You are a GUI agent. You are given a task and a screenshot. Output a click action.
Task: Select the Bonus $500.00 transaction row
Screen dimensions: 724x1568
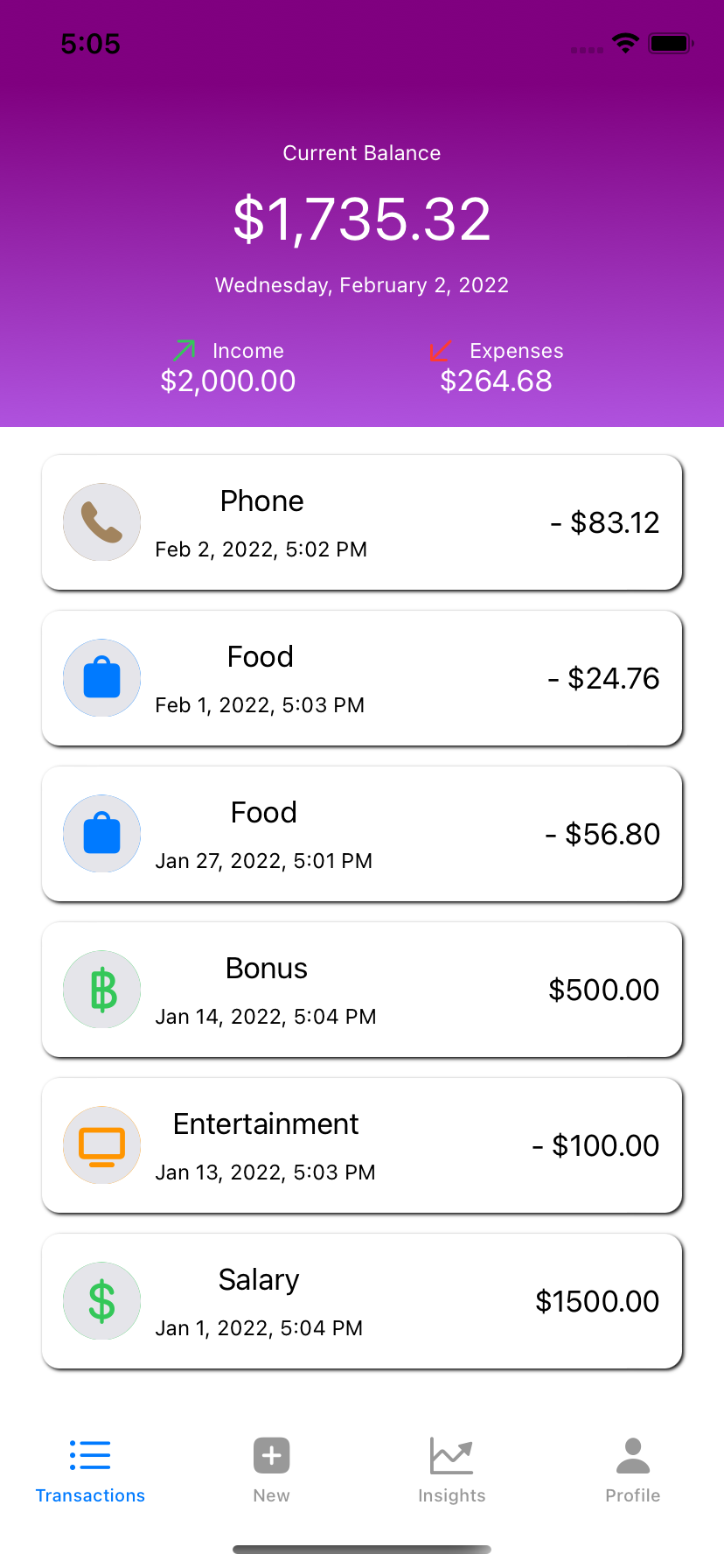(x=362, y=989)
